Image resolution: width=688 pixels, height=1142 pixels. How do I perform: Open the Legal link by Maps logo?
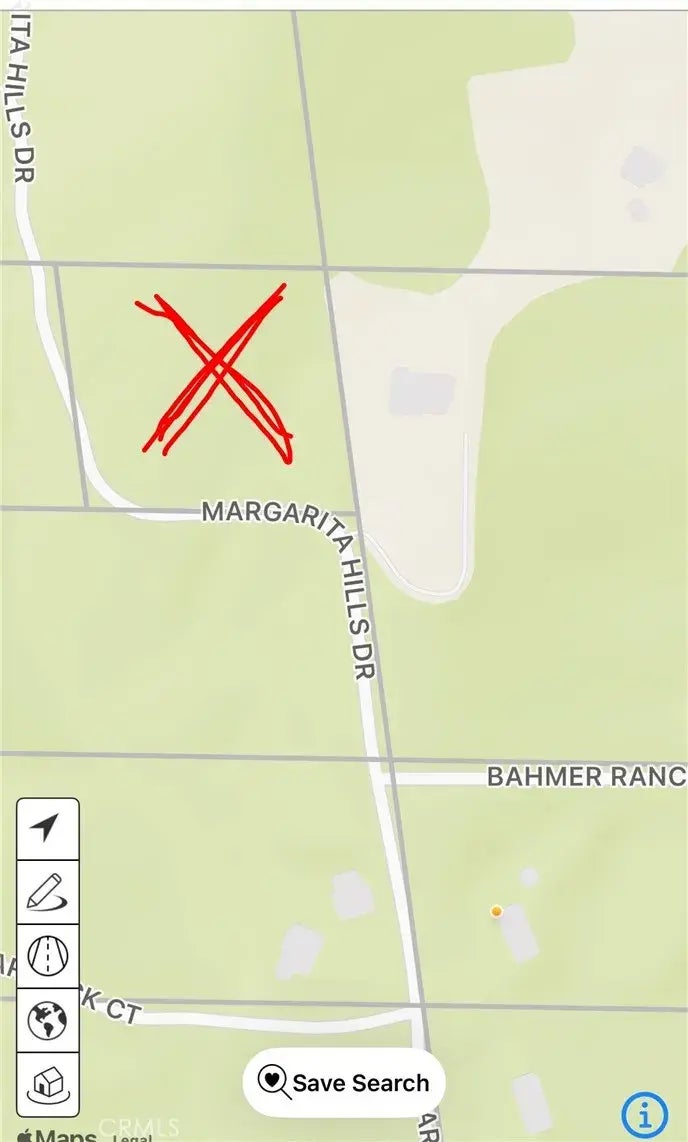pos(132,1138)
